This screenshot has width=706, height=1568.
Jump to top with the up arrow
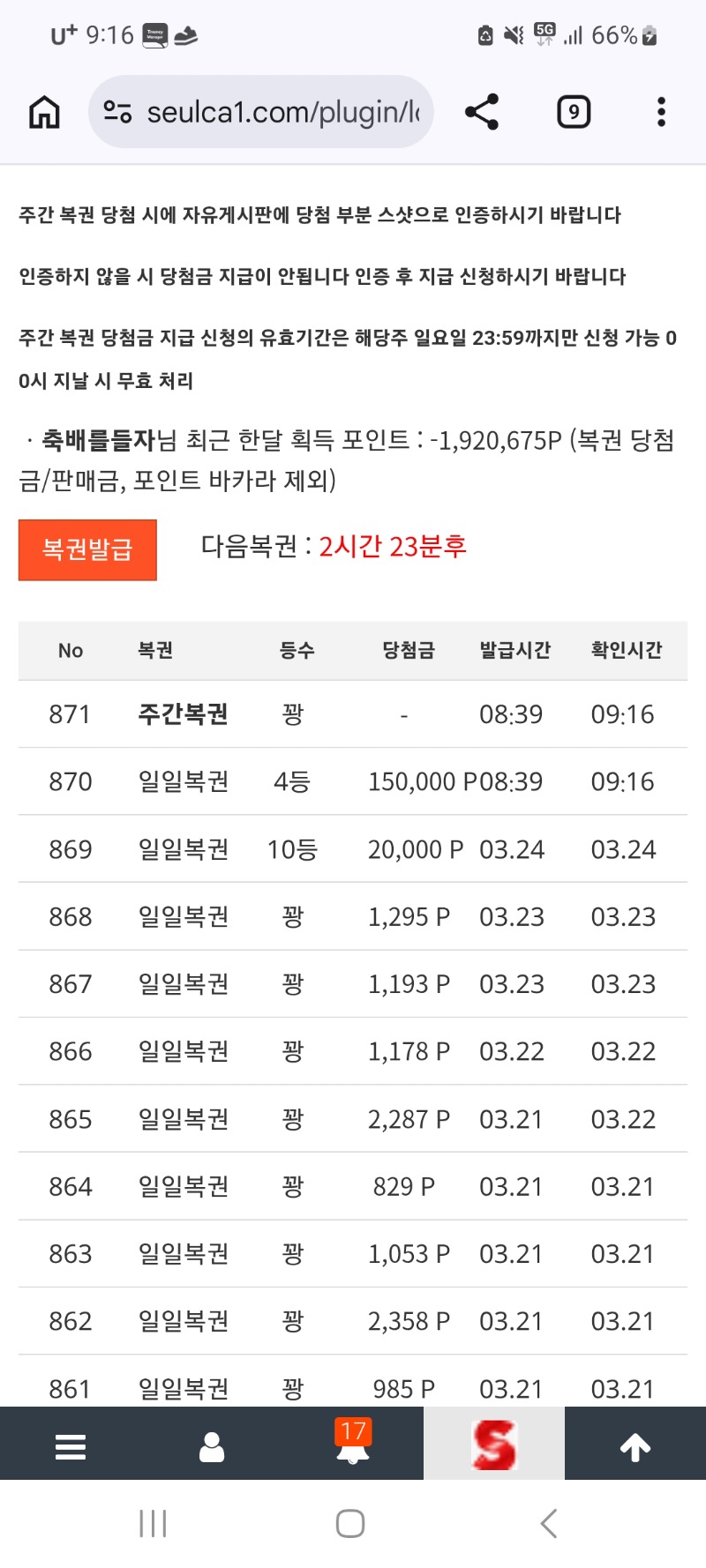635,1446
